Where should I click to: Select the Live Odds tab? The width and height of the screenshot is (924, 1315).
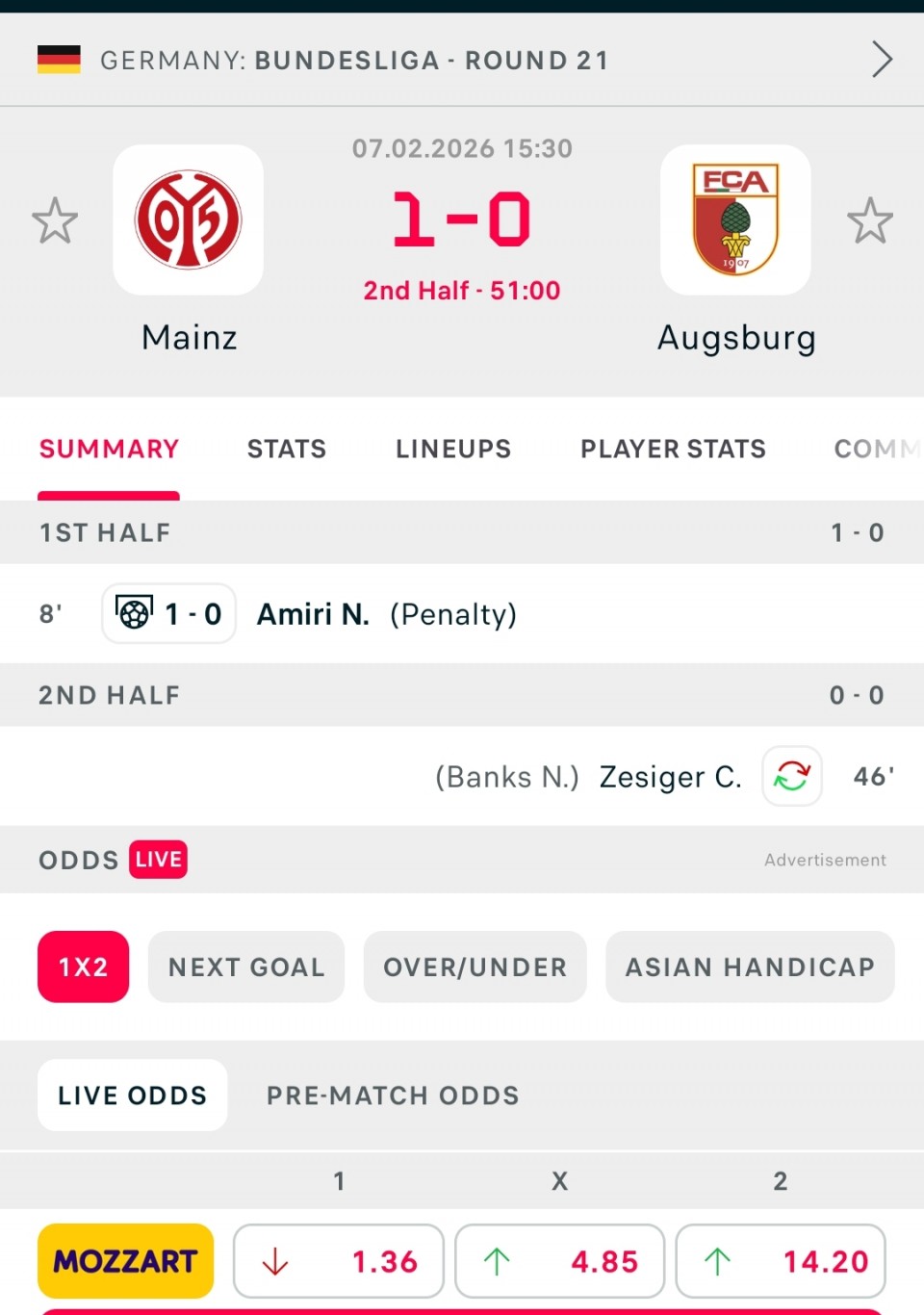[133, 1096]
